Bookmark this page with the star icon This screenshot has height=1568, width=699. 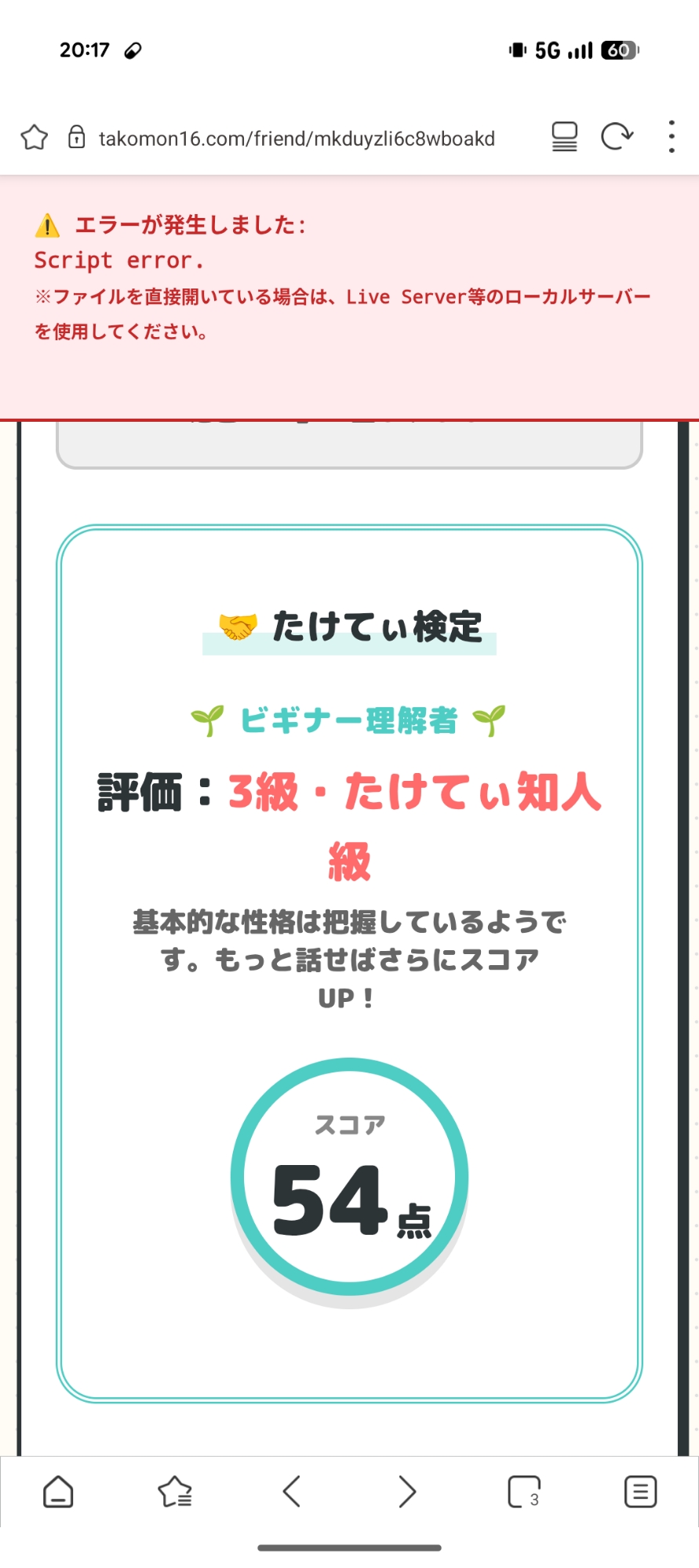point(34,138)
